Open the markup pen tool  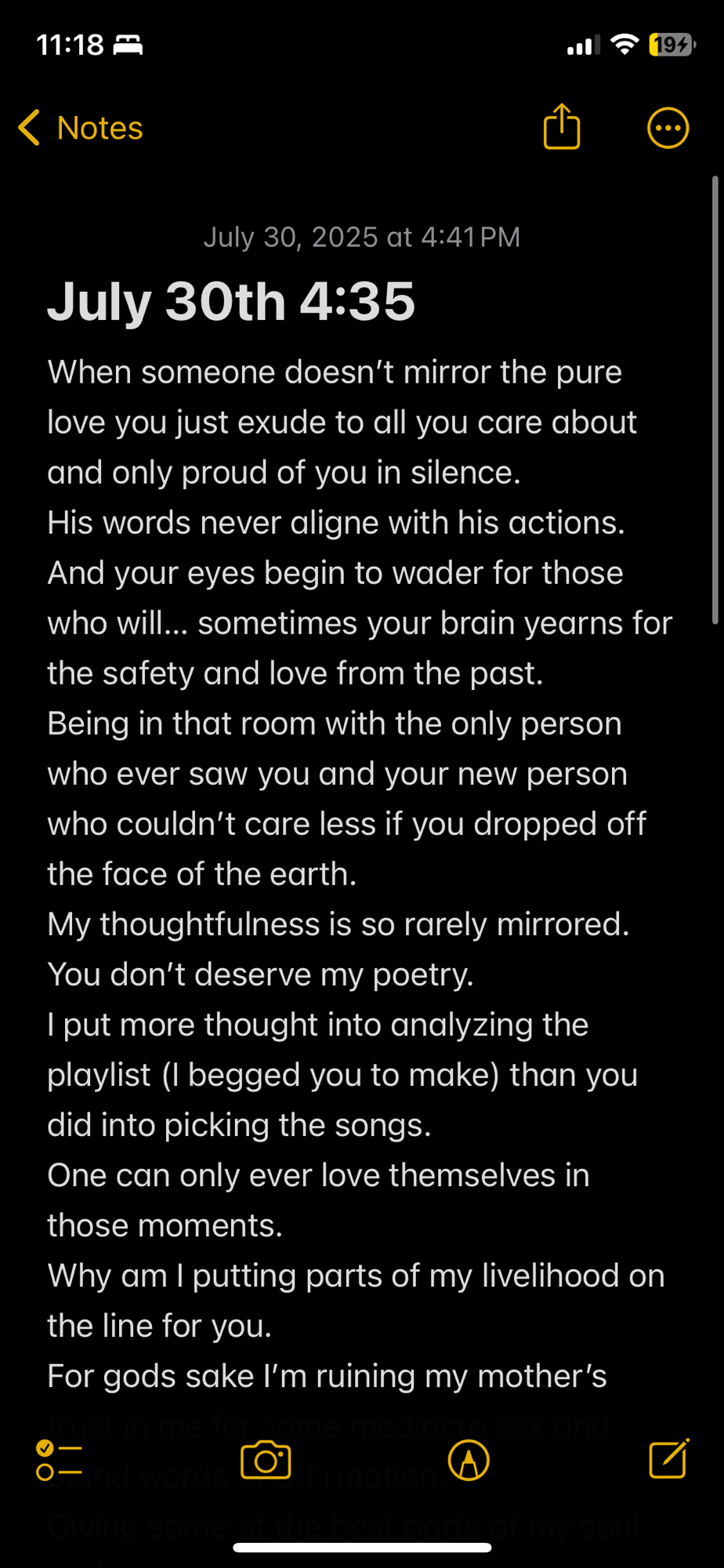pos(469,1460)
